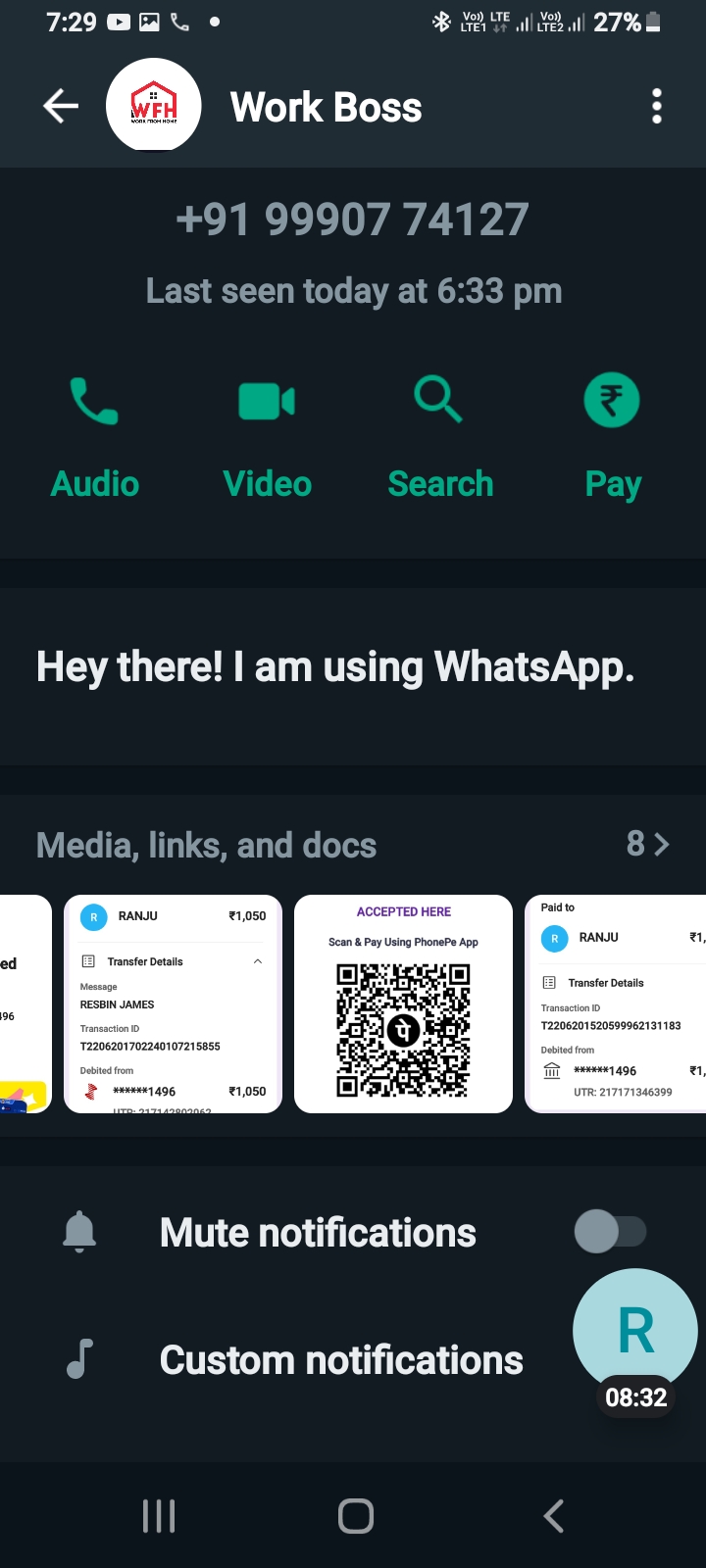
Task: Open Custom notifications settings
Action: [341, 1360]
